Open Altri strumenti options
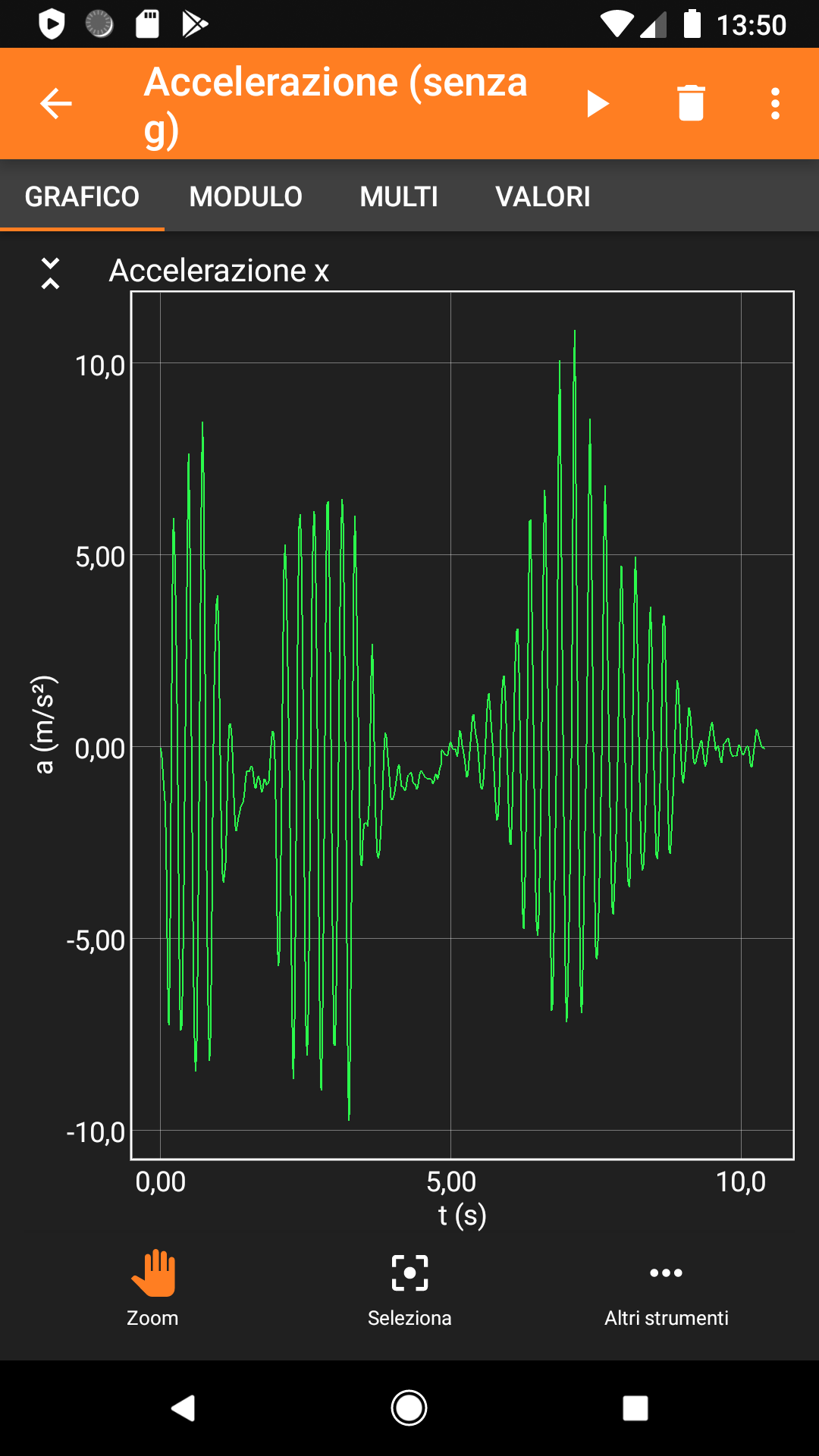This screenshot has height=1456, width=819. coord(666,1288)
